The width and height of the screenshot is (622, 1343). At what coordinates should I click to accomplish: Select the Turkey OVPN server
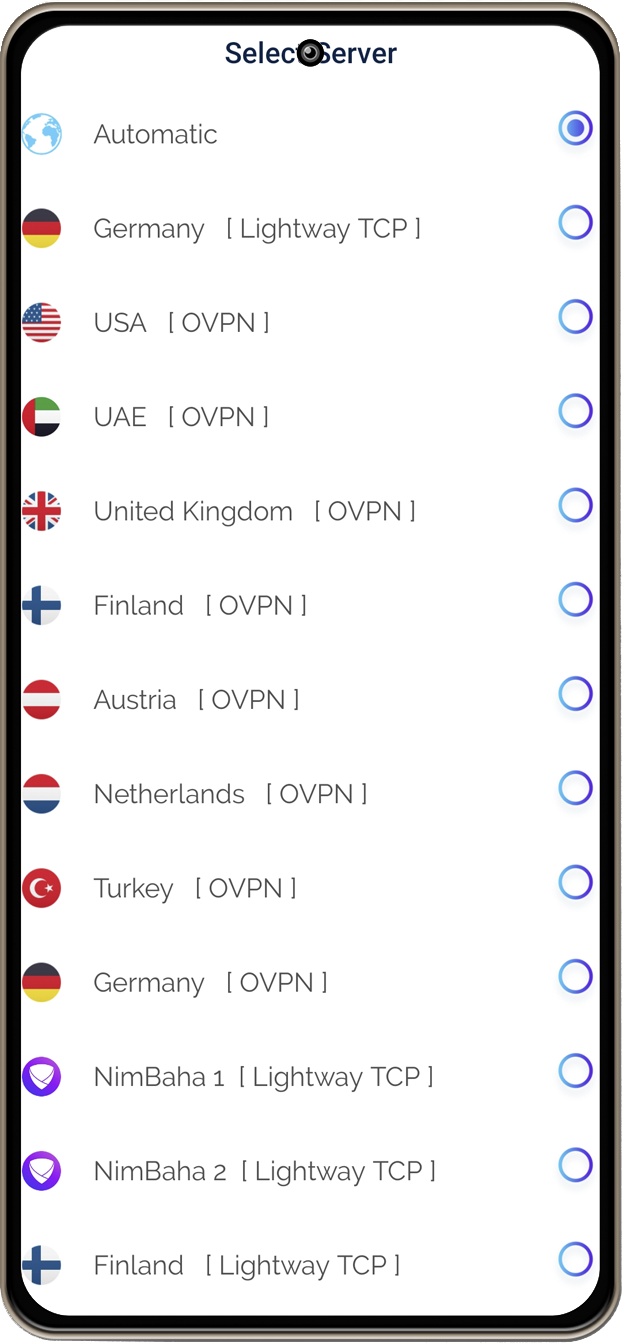tap(310, 887)
